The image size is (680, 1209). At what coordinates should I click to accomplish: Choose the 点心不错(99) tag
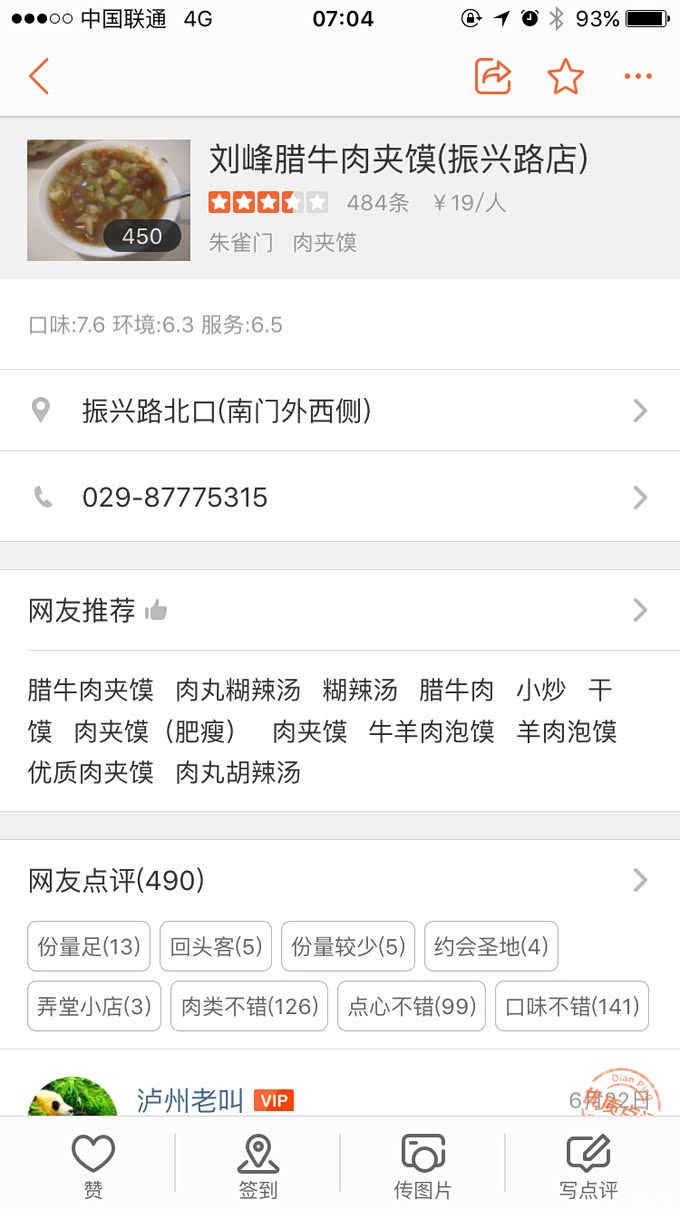412,1006
